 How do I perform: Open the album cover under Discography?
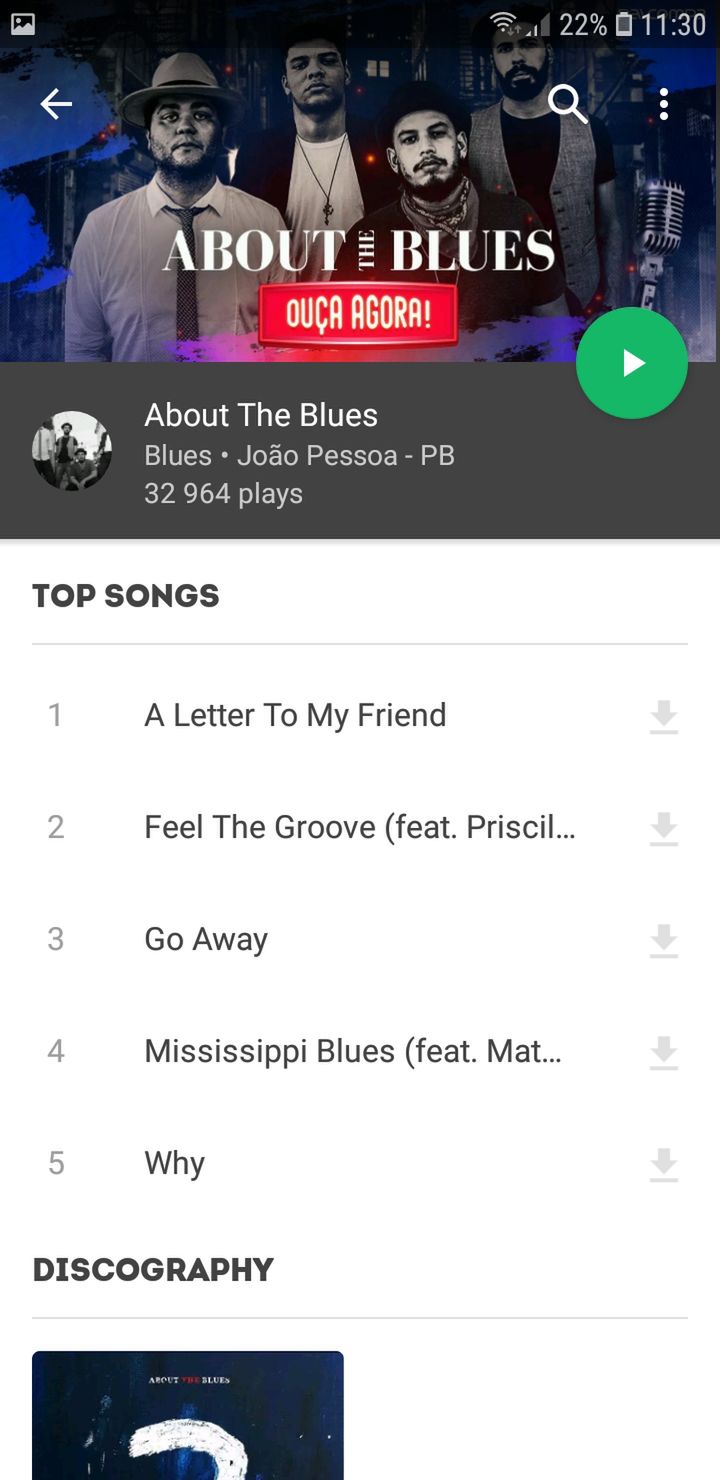[188, 1415]
